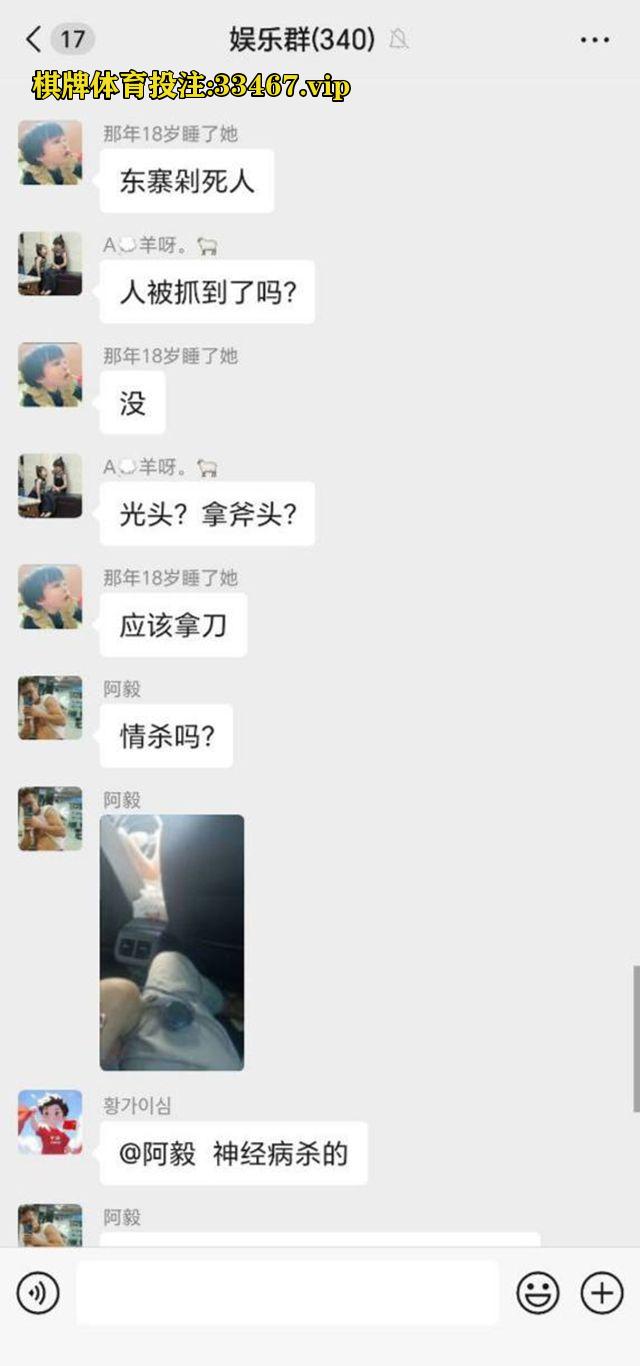Open the group chat overflow menu
The width and height of the screenshot is (640, 1366).
(x=594, y=40)
